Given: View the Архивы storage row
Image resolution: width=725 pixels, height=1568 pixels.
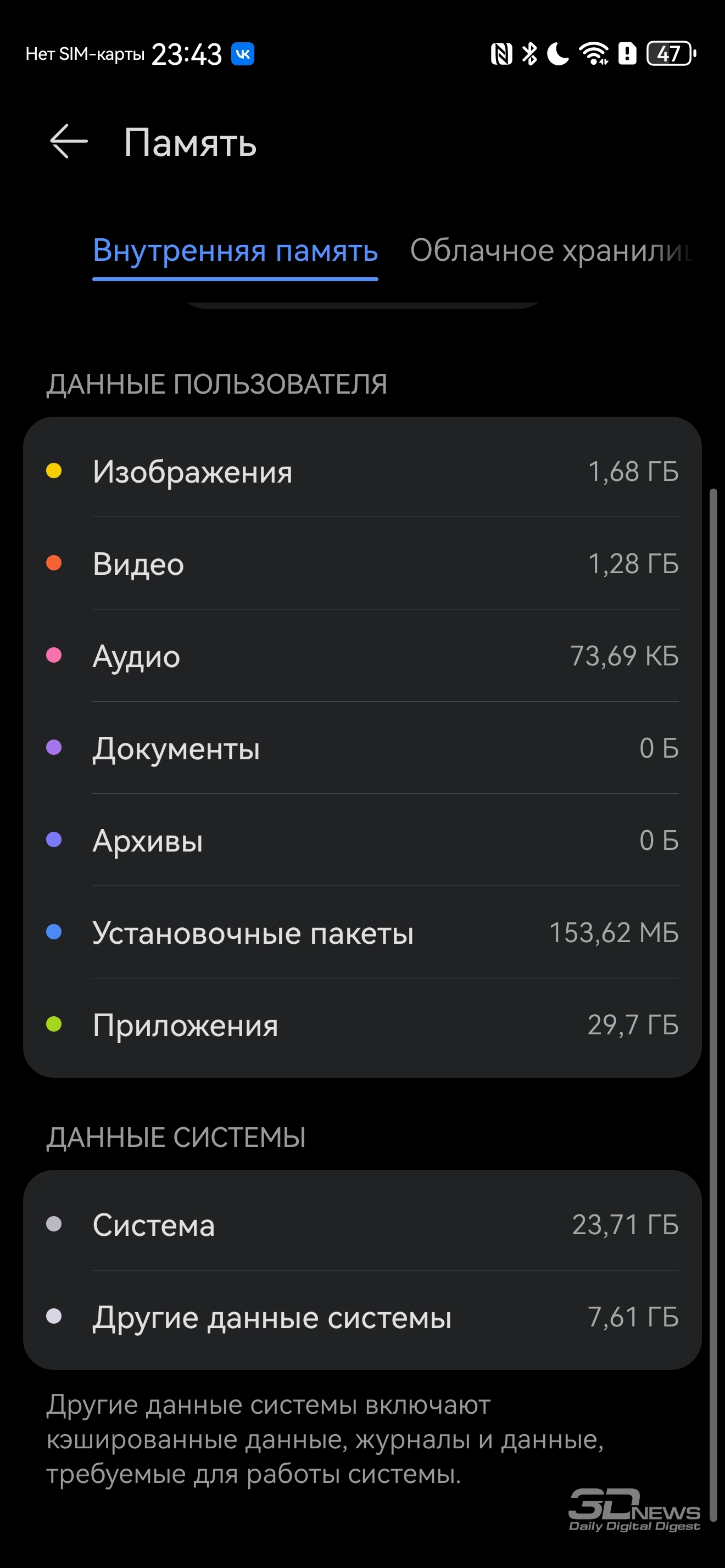Looking at the screenshot, I should coord(362,841).
